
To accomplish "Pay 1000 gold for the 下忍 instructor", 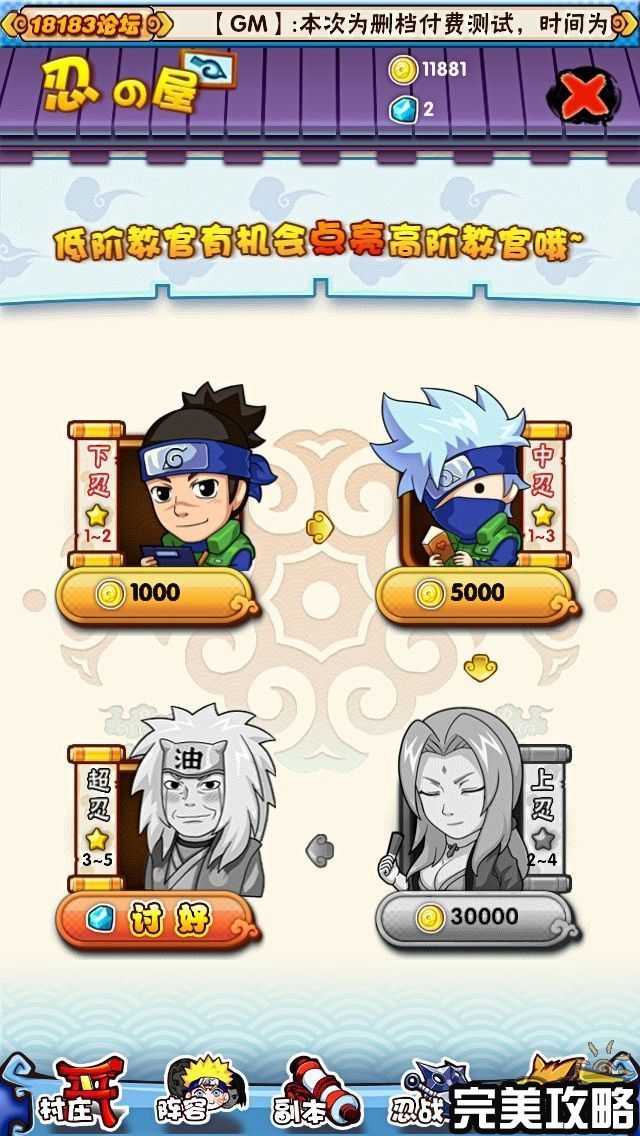I will coord(153,593).
